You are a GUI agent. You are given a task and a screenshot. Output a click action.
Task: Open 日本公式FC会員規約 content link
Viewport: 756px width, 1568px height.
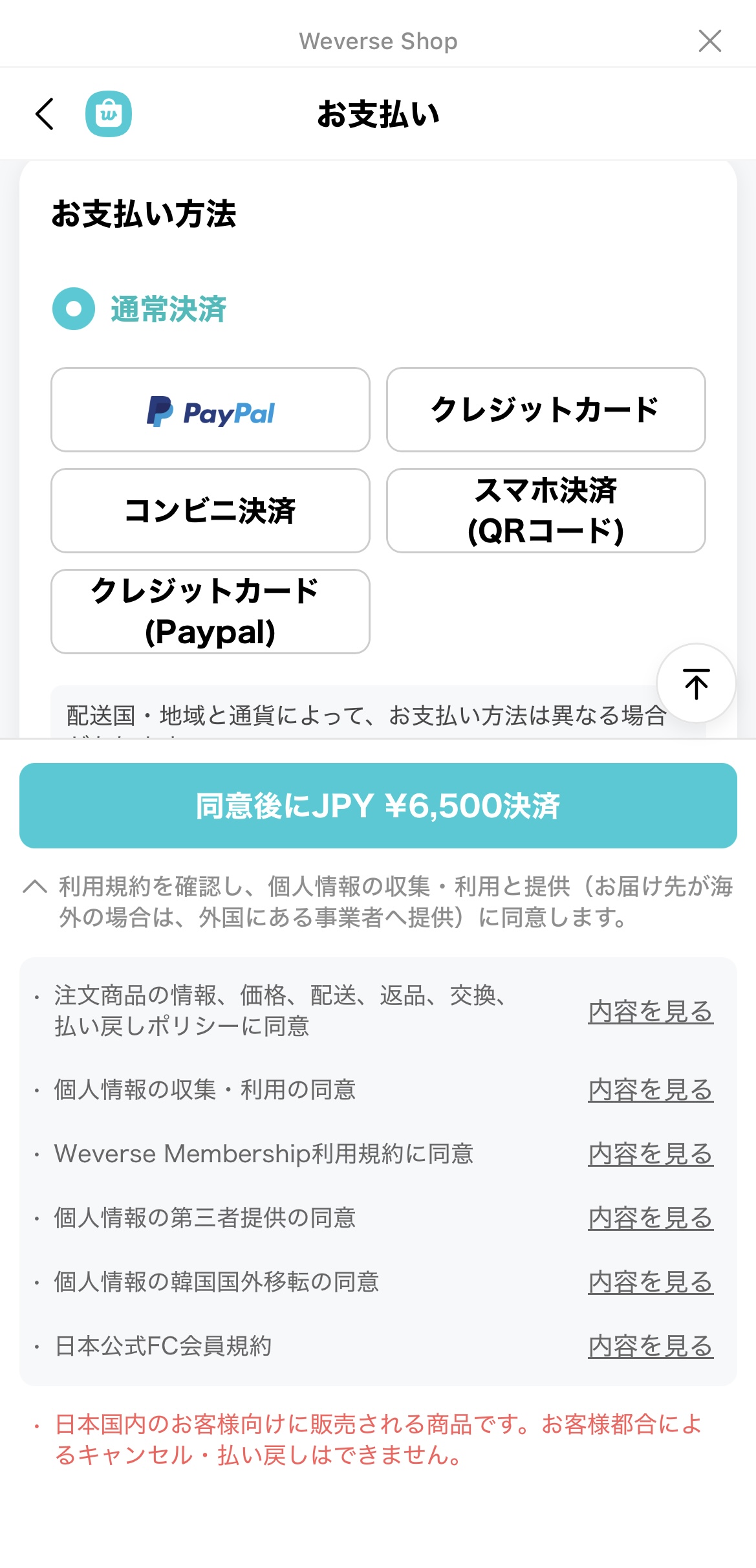(x=650, y=1346)
